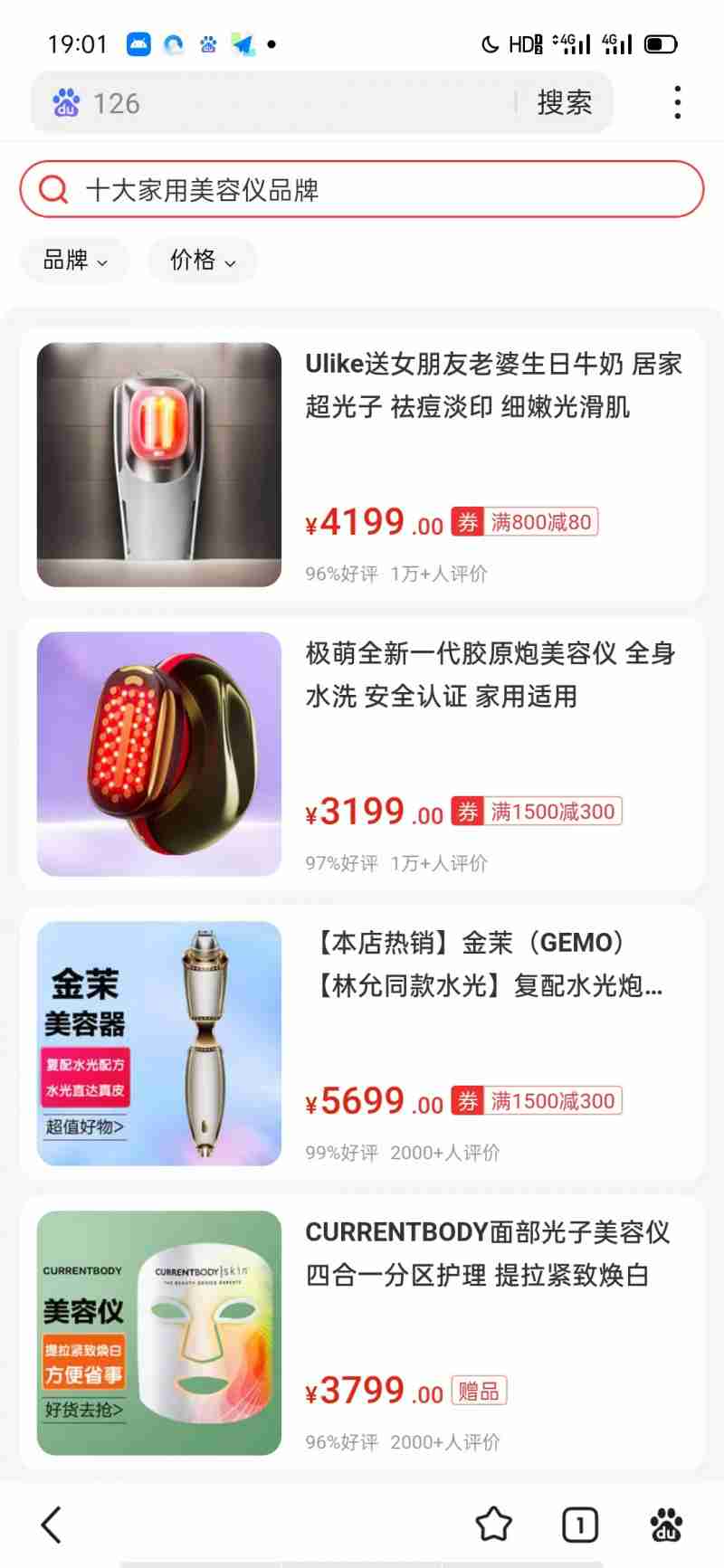The image size is (724, 1568).
Task: Go back with the bottom back arrow
Action: click(x=52, y=1525)
